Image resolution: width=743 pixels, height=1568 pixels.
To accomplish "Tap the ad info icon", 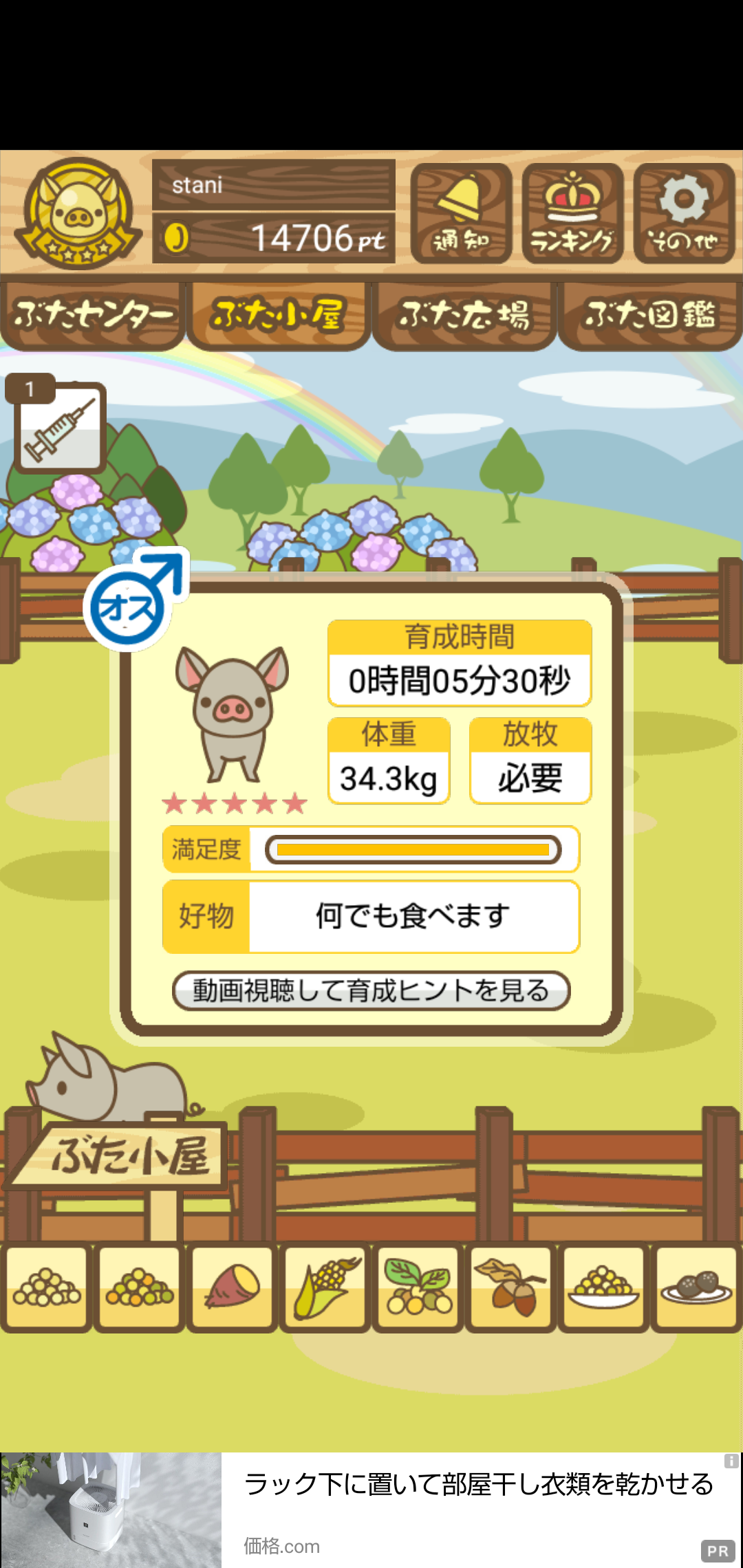I will pos(731,1461).
